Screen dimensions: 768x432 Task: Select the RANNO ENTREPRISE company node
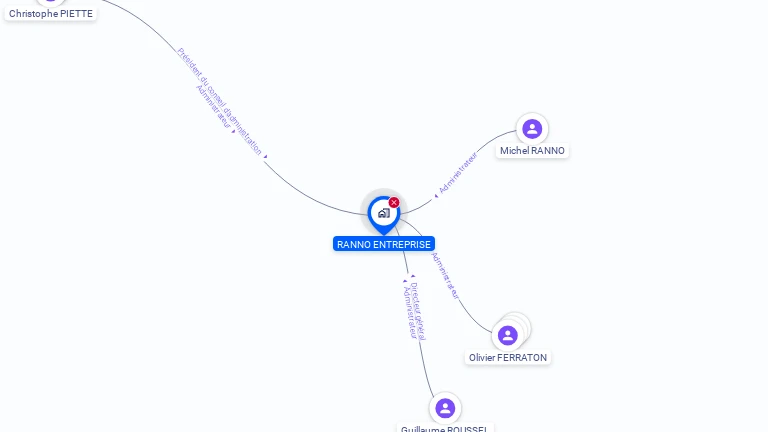383,213
